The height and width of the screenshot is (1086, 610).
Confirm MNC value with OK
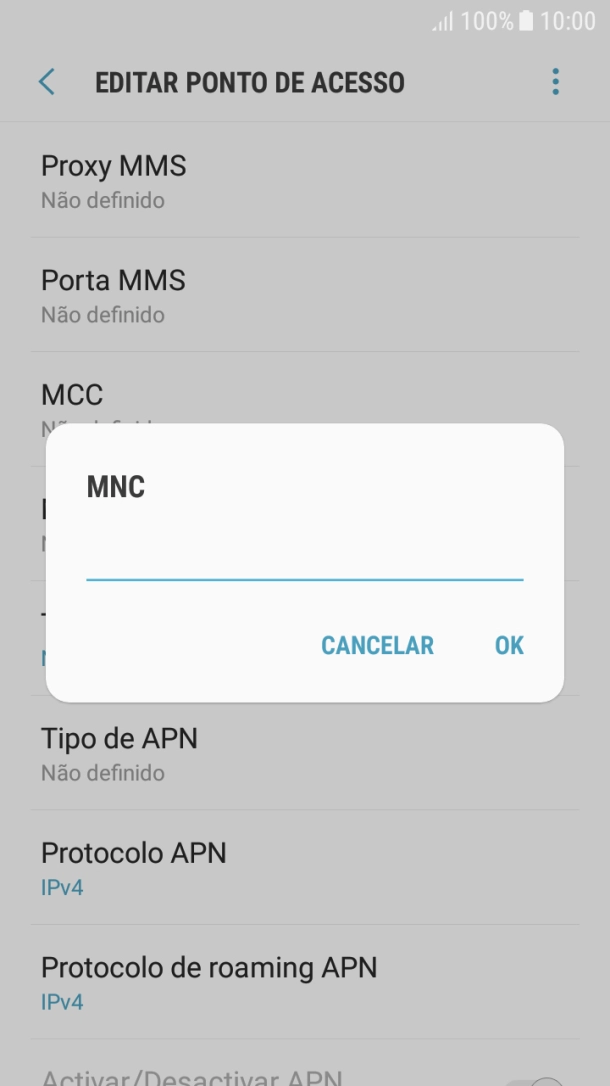(x=509, y=646)
